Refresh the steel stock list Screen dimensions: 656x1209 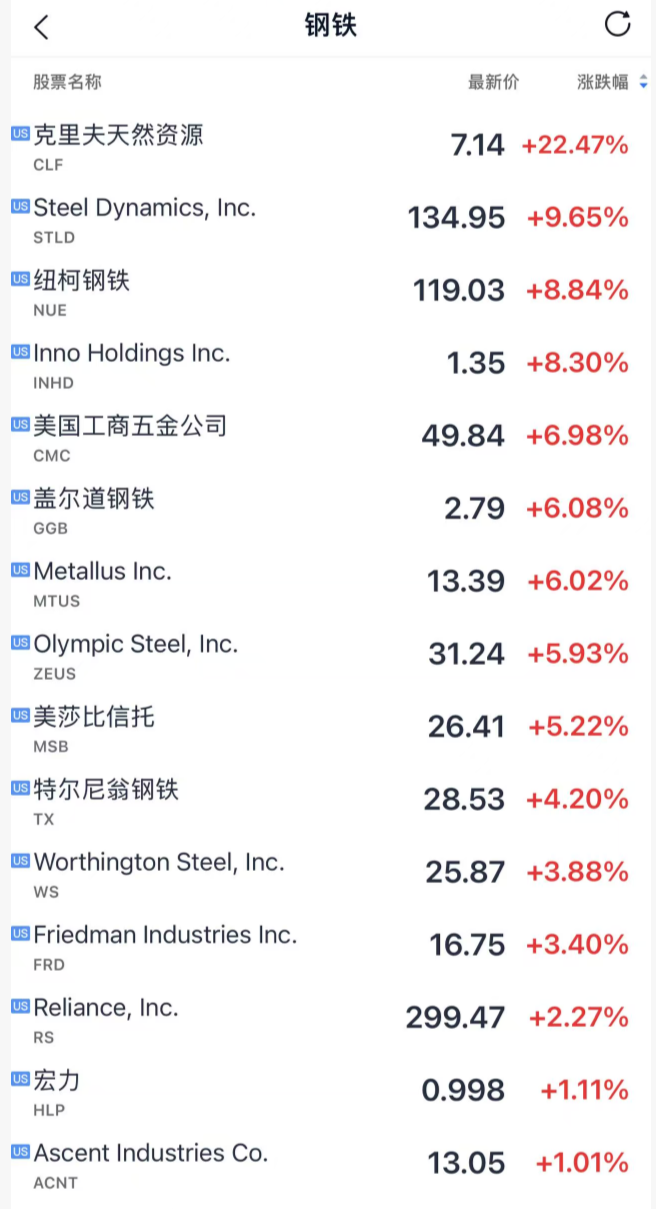tap(618, 24)
